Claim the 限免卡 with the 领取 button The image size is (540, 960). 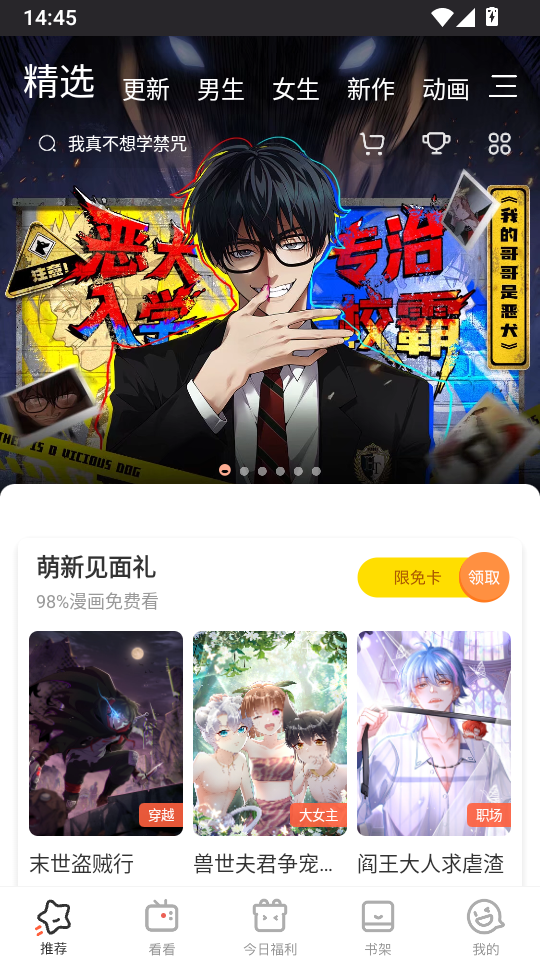484,577
